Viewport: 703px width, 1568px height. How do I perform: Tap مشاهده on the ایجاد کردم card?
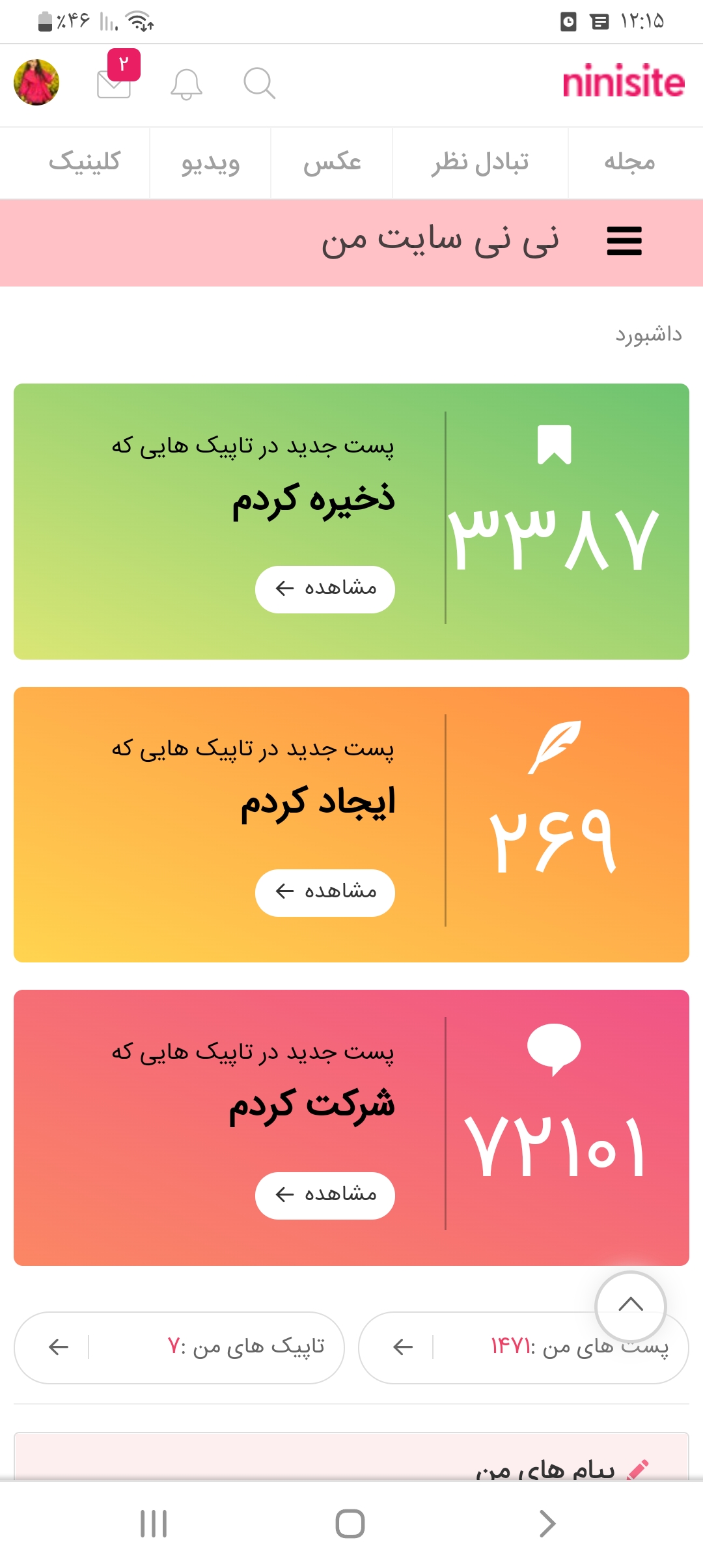pyautogui.click(x=325, y=892)
